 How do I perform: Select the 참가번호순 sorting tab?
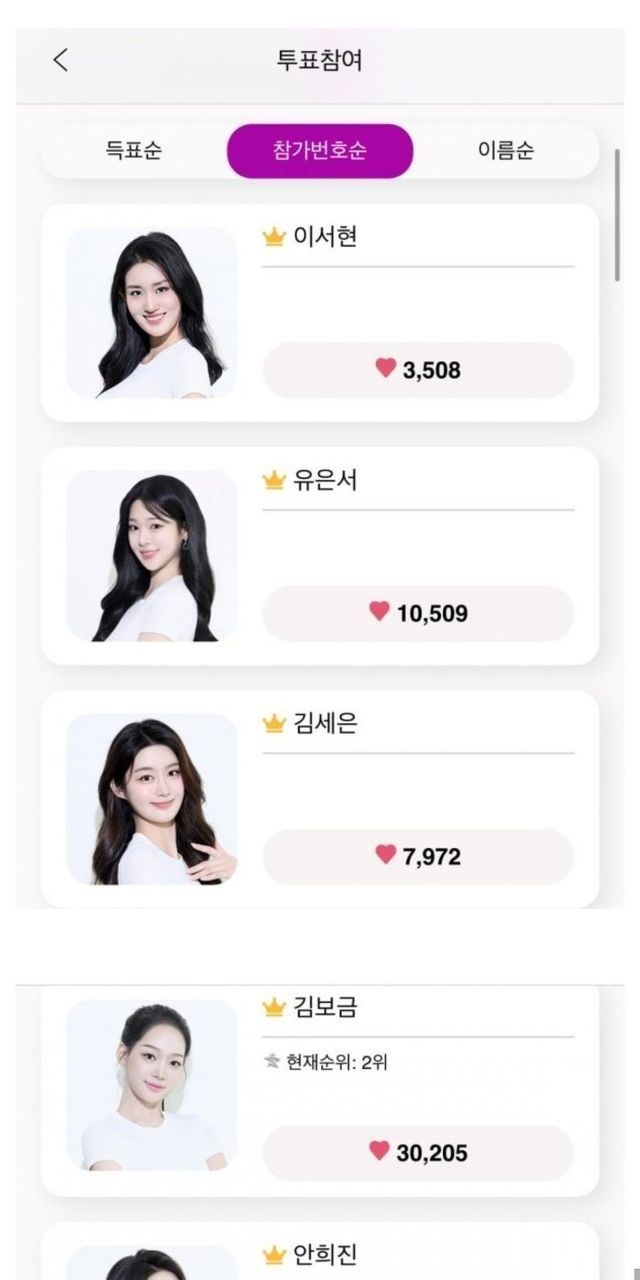point(320,151)
